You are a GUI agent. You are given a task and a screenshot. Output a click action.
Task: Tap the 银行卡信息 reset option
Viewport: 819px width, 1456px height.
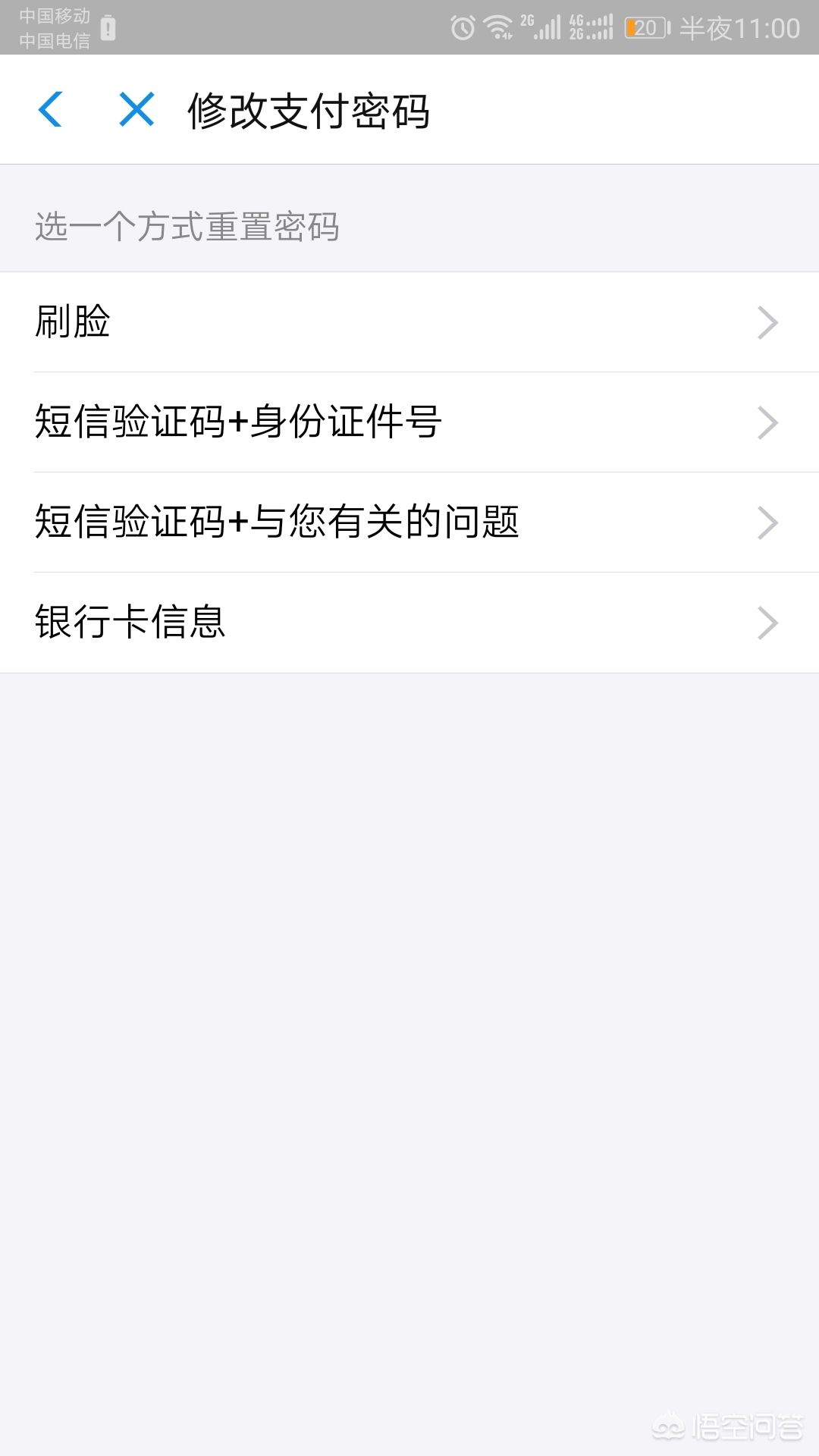[409, 623]
